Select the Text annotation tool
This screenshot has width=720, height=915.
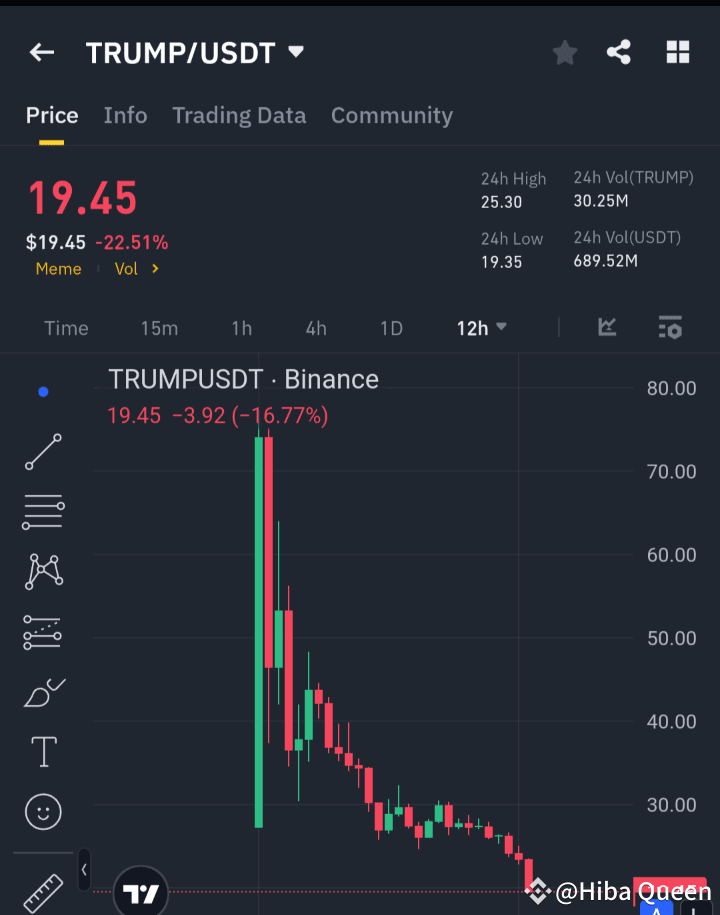43,752
